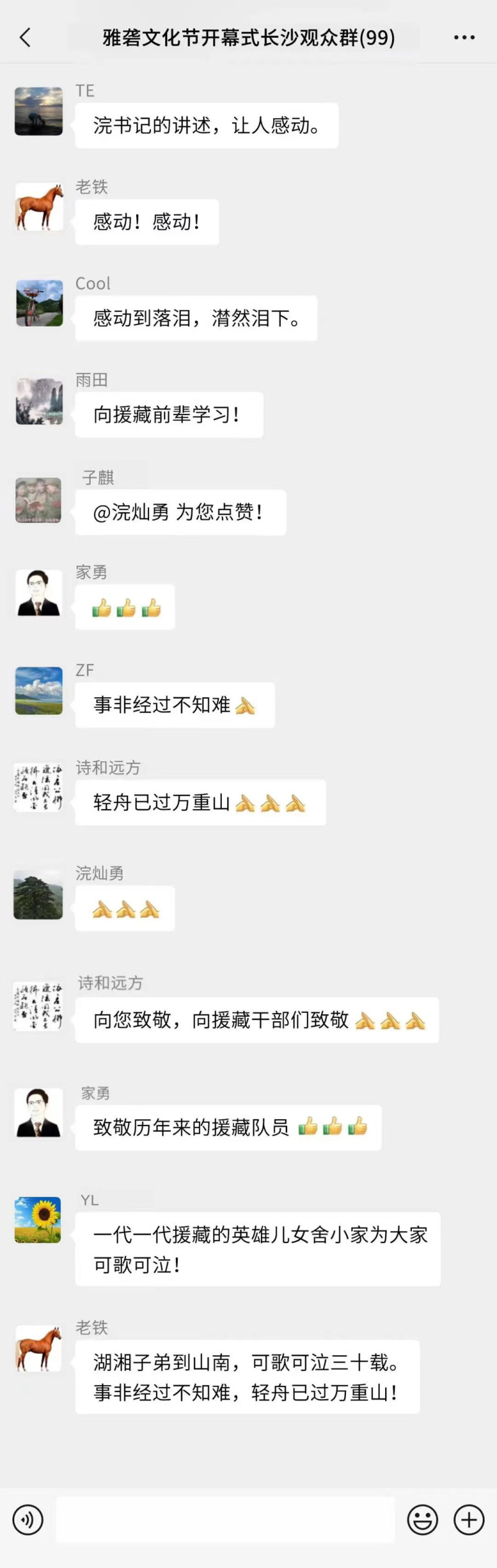
Task: Open 诗和远方's avatar beside 轻舟已过万重山
Action: (39, 788)
